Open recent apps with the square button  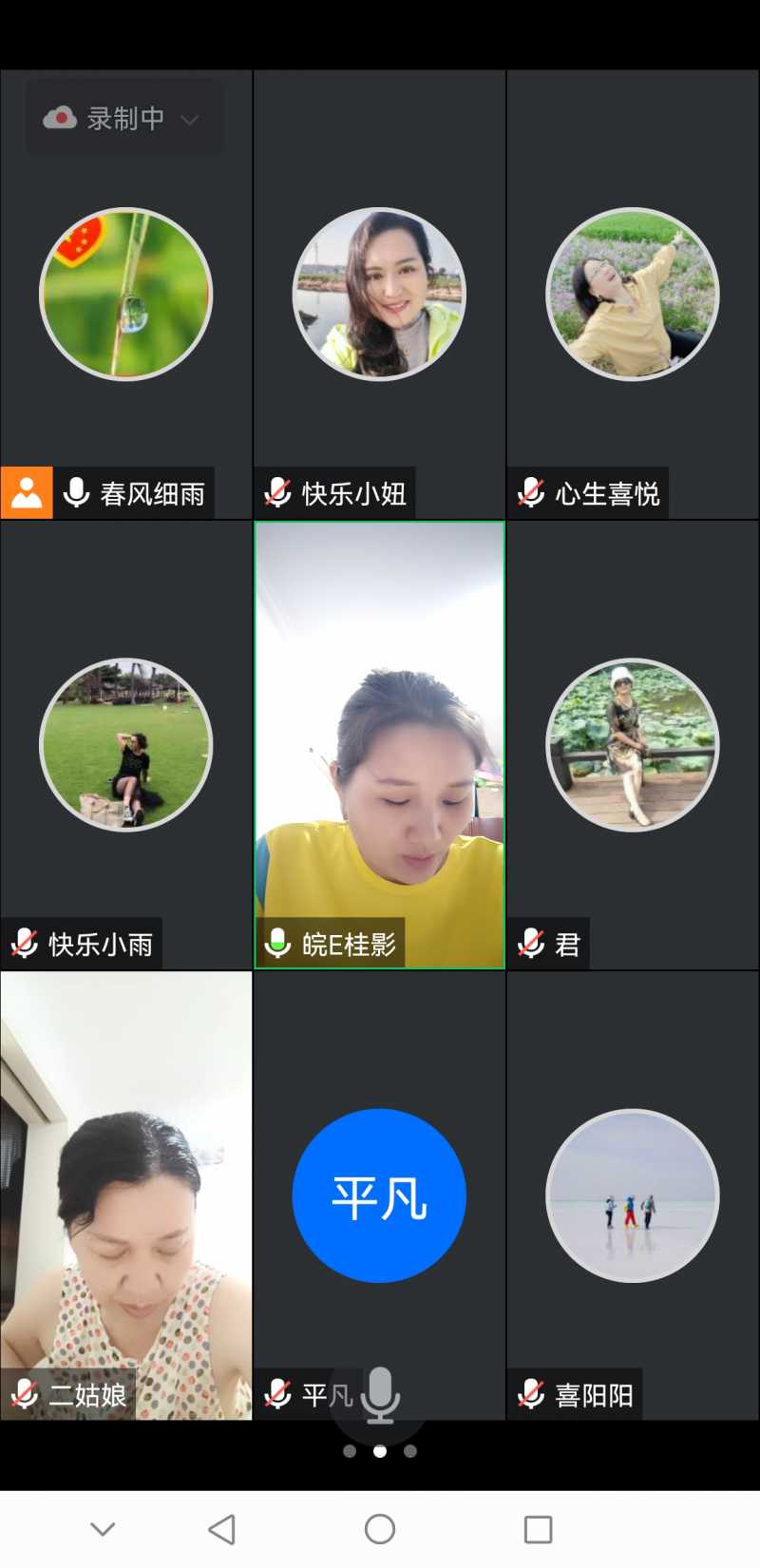[x=538, y=1529]
